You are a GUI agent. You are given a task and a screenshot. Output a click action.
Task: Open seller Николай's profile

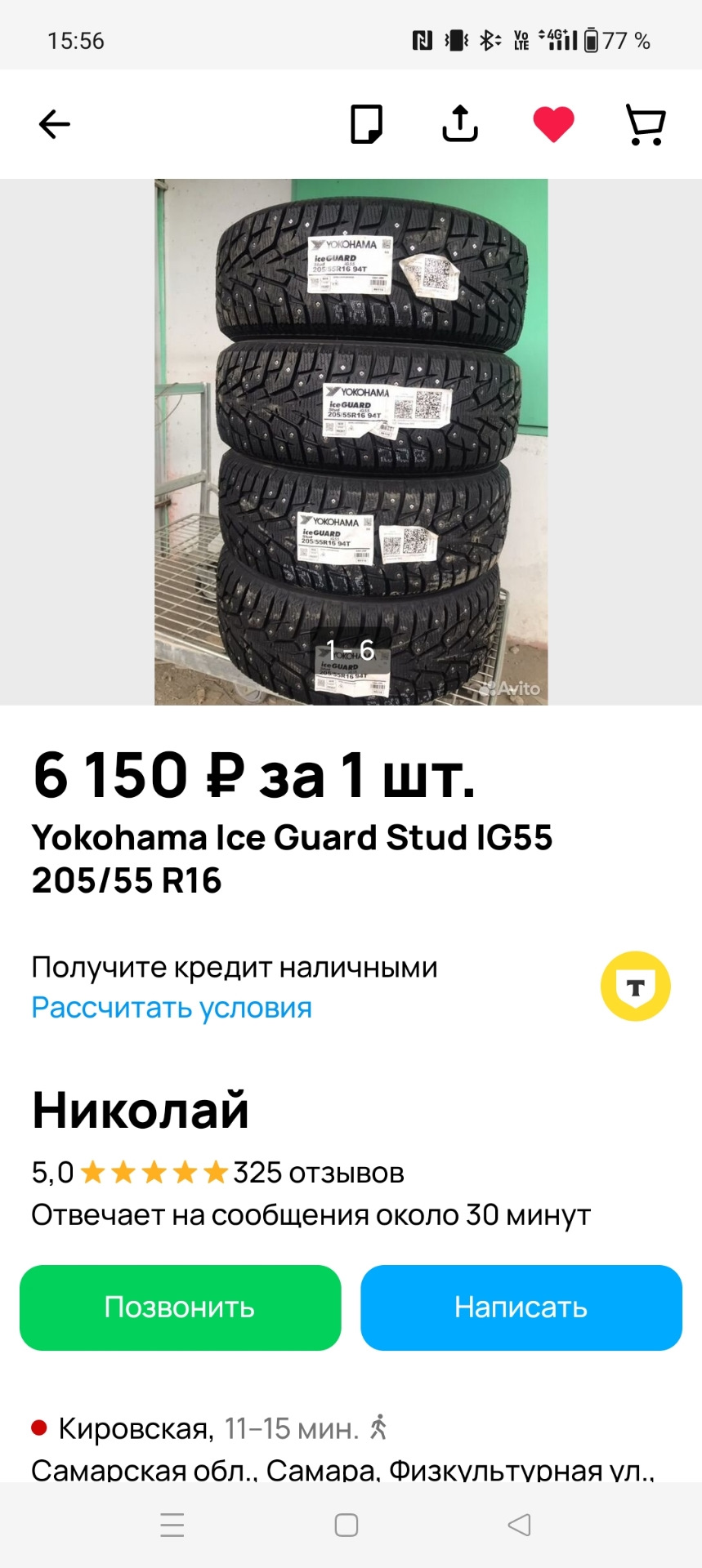click(x=141, y=1110)
